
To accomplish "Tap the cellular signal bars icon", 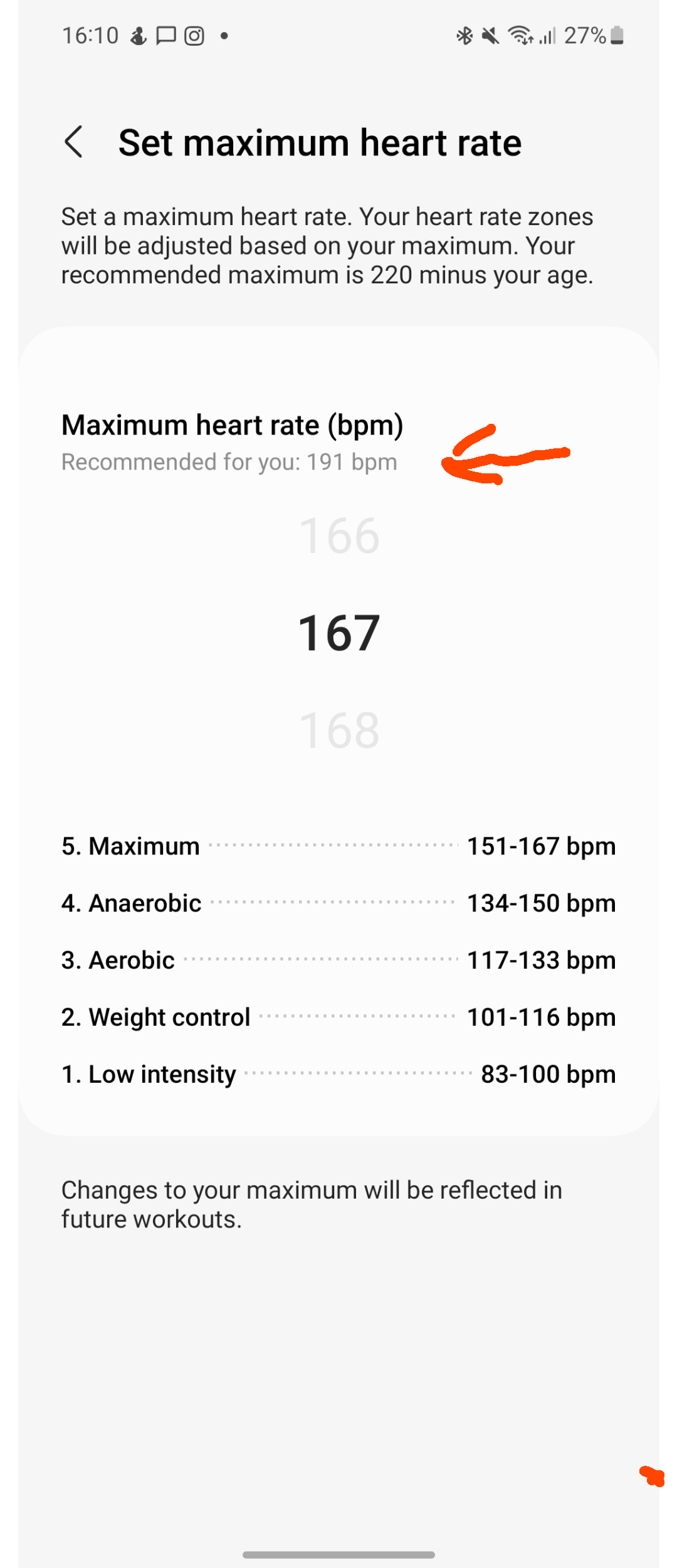I will point(548,36).
